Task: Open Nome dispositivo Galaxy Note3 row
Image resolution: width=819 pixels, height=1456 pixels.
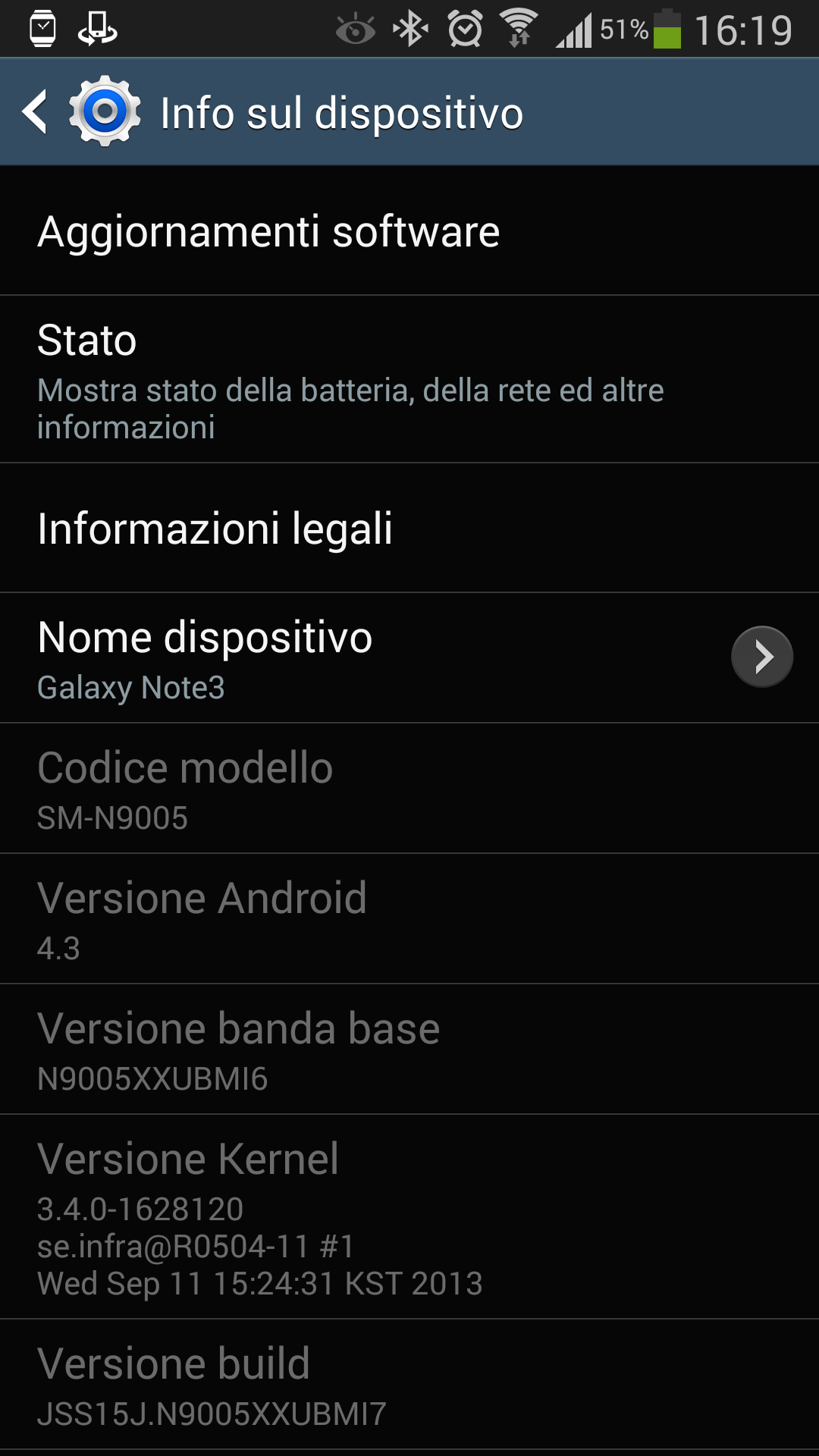Action: coord(409,657)
